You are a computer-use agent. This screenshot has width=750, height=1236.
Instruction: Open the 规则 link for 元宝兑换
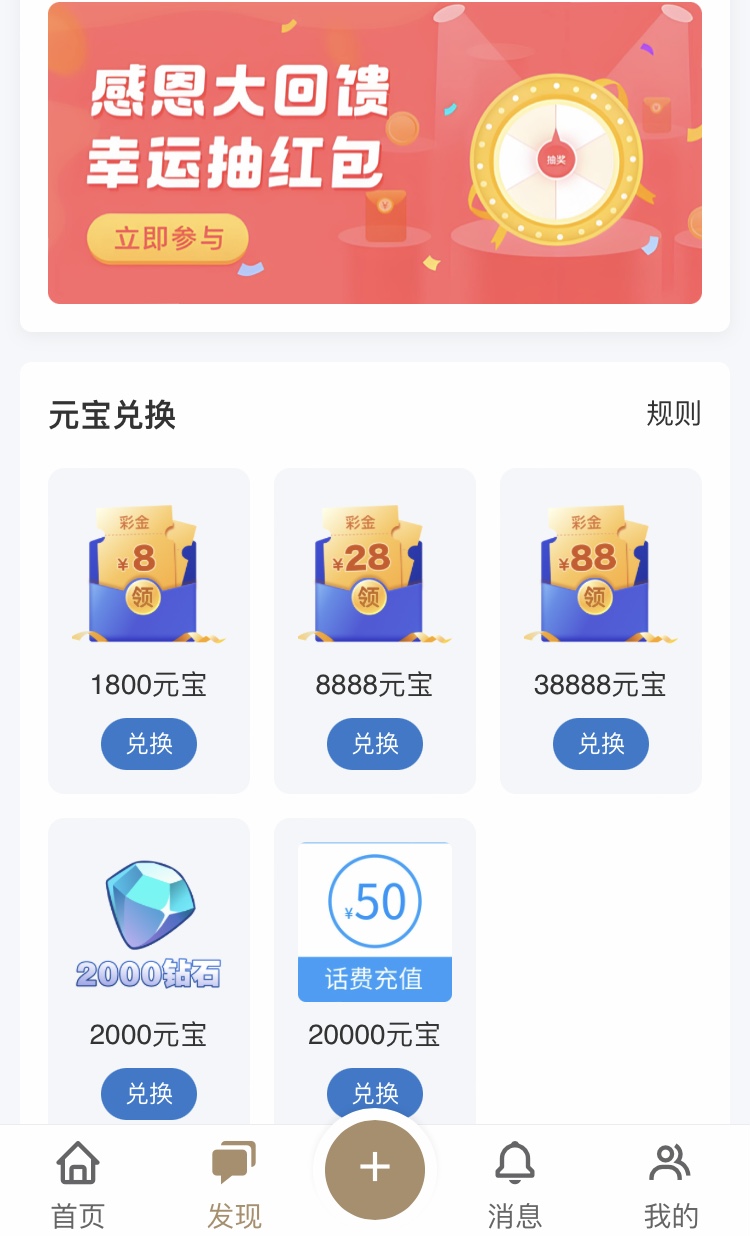673,413
